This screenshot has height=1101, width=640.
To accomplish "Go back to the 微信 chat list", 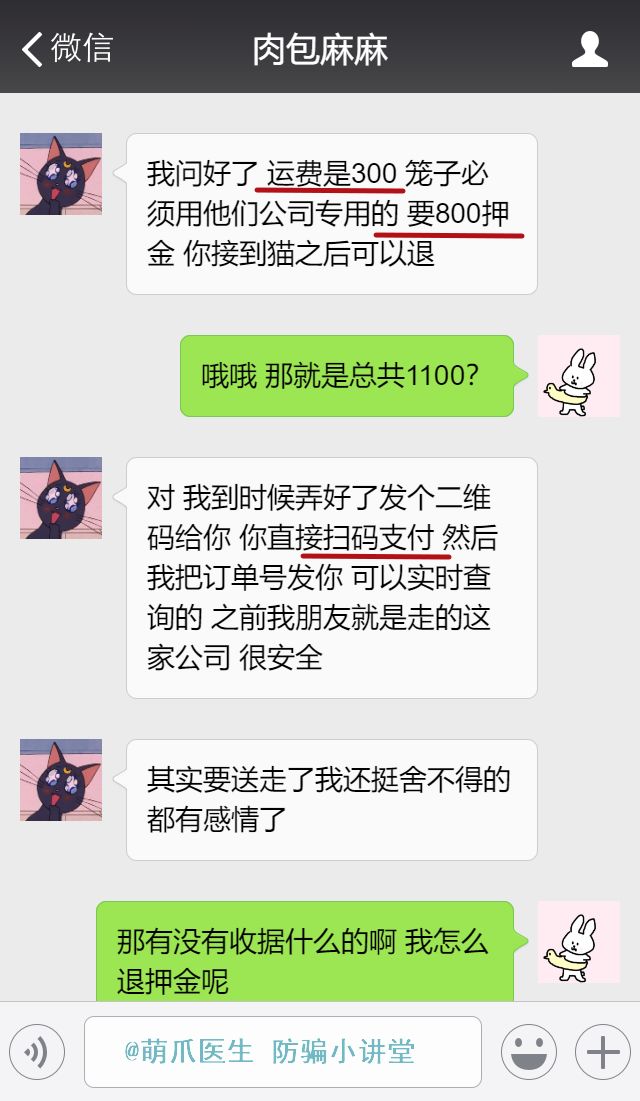I will coord(67,49).
